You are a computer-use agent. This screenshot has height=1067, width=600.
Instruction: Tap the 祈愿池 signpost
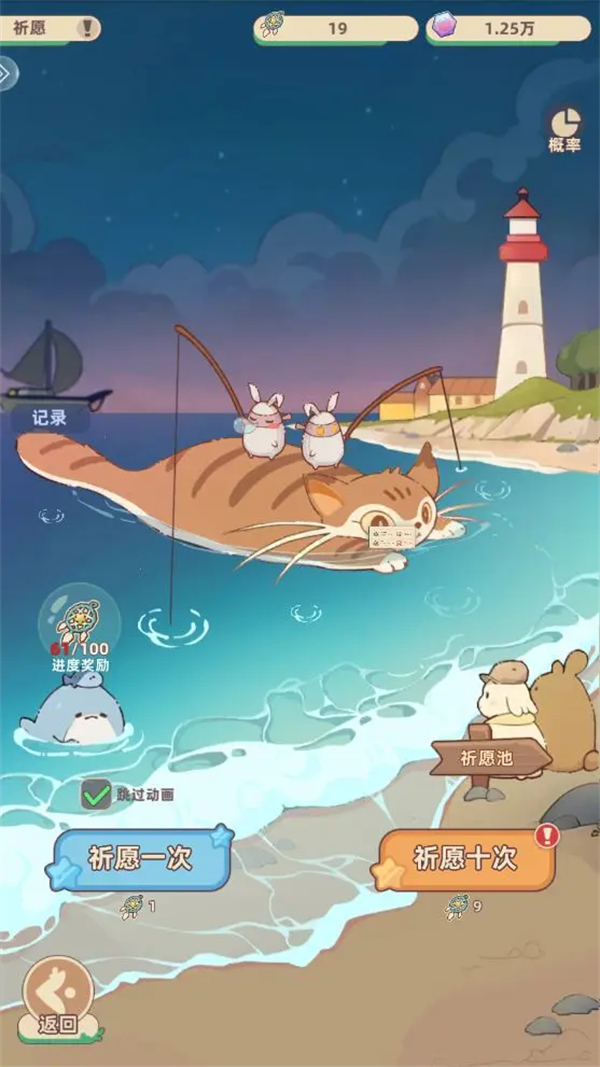coord(490,759)
